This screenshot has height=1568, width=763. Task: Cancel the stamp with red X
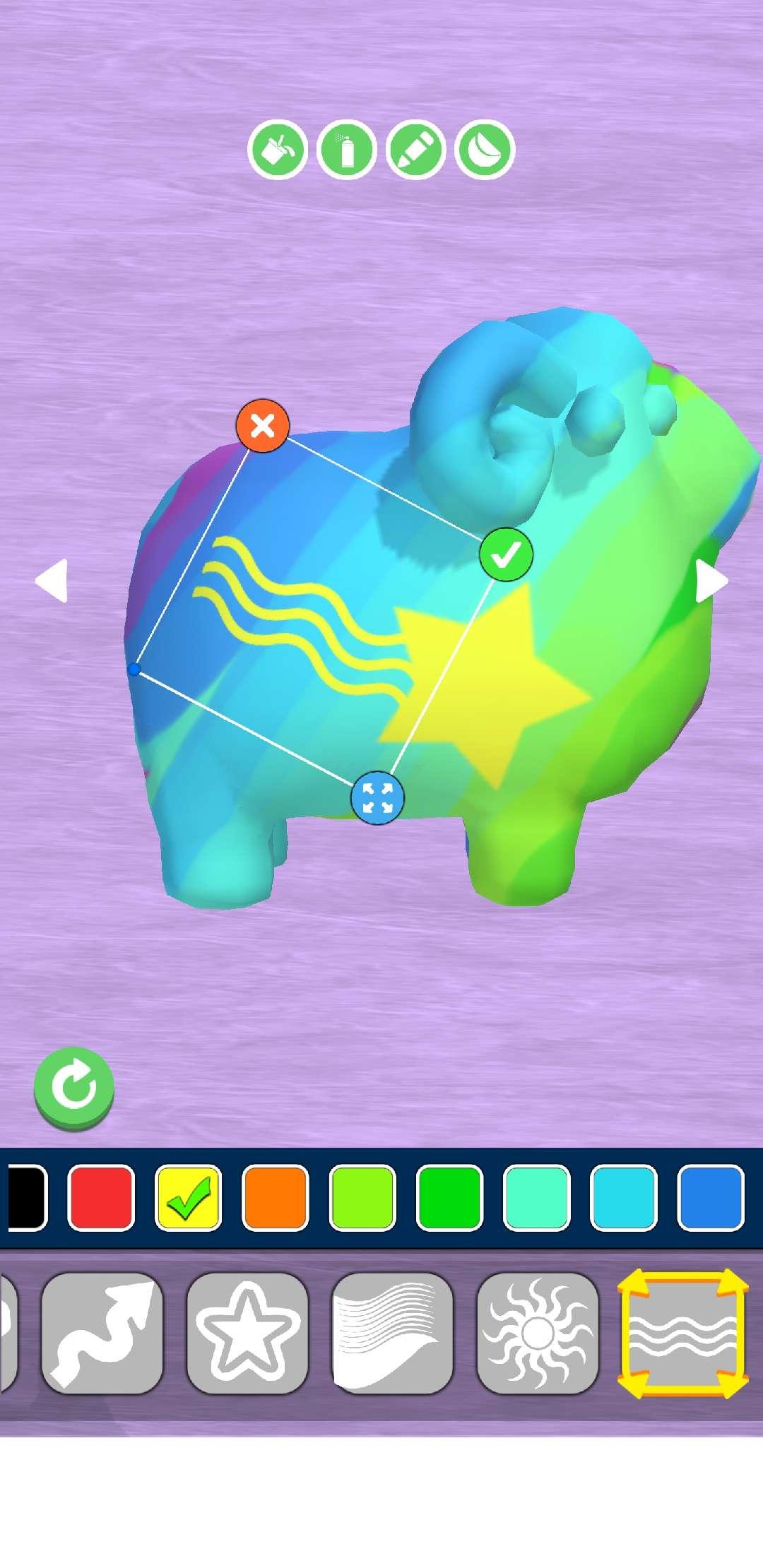pyautogui.click(x=262, y=427)
